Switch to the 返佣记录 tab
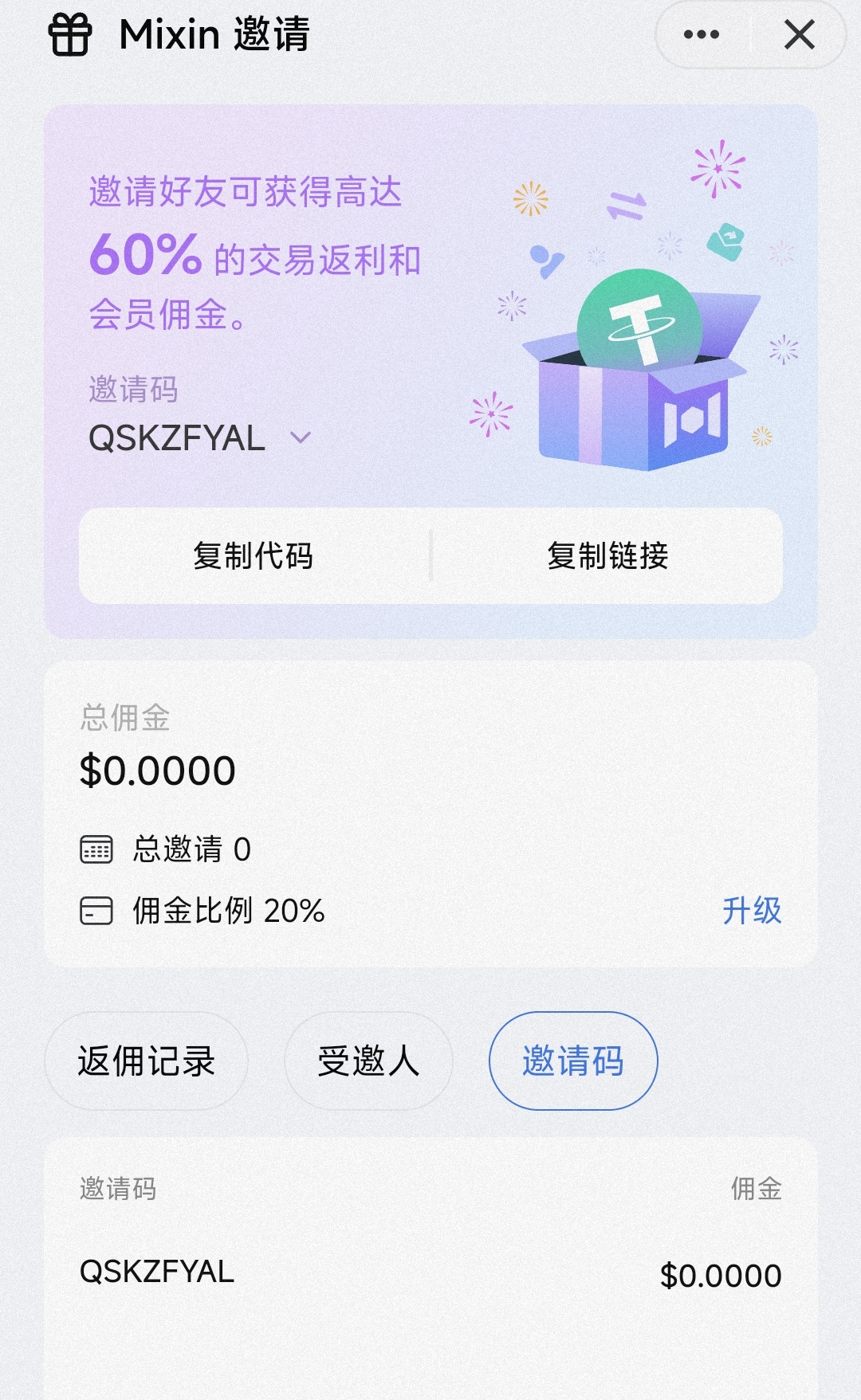 [x=147, y=1061]
